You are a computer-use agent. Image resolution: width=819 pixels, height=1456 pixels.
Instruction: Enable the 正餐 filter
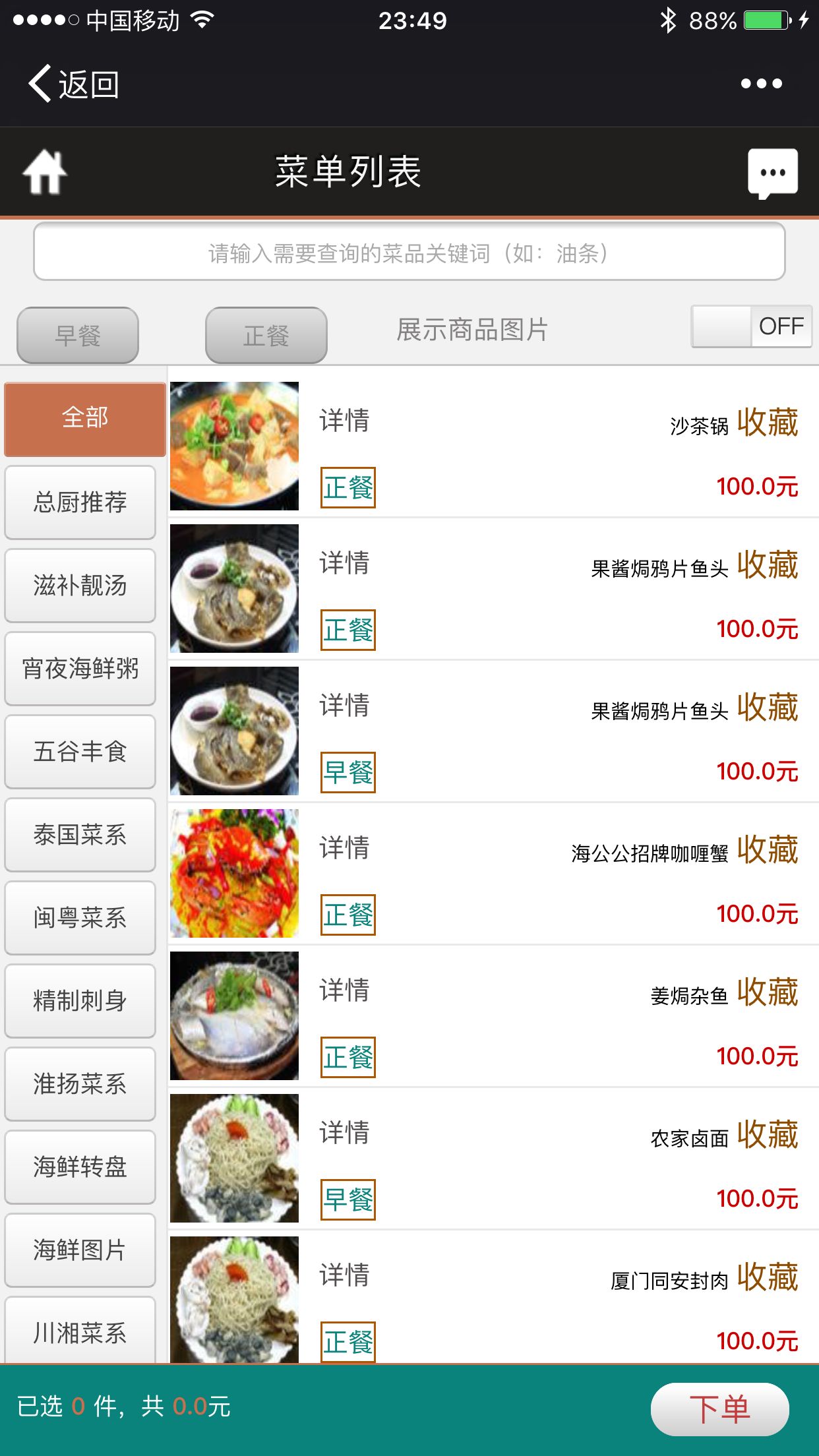point(266,335)
